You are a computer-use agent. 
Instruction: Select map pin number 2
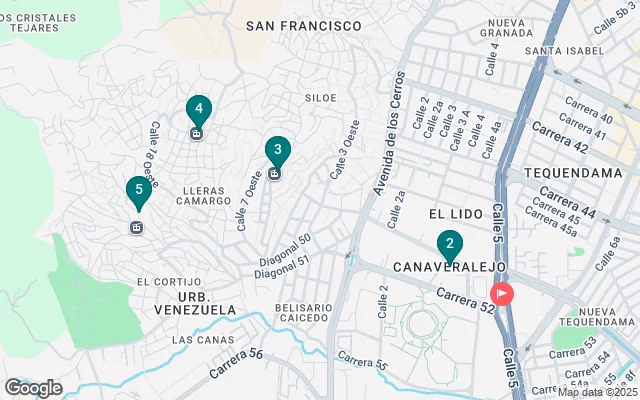point(450,244)
